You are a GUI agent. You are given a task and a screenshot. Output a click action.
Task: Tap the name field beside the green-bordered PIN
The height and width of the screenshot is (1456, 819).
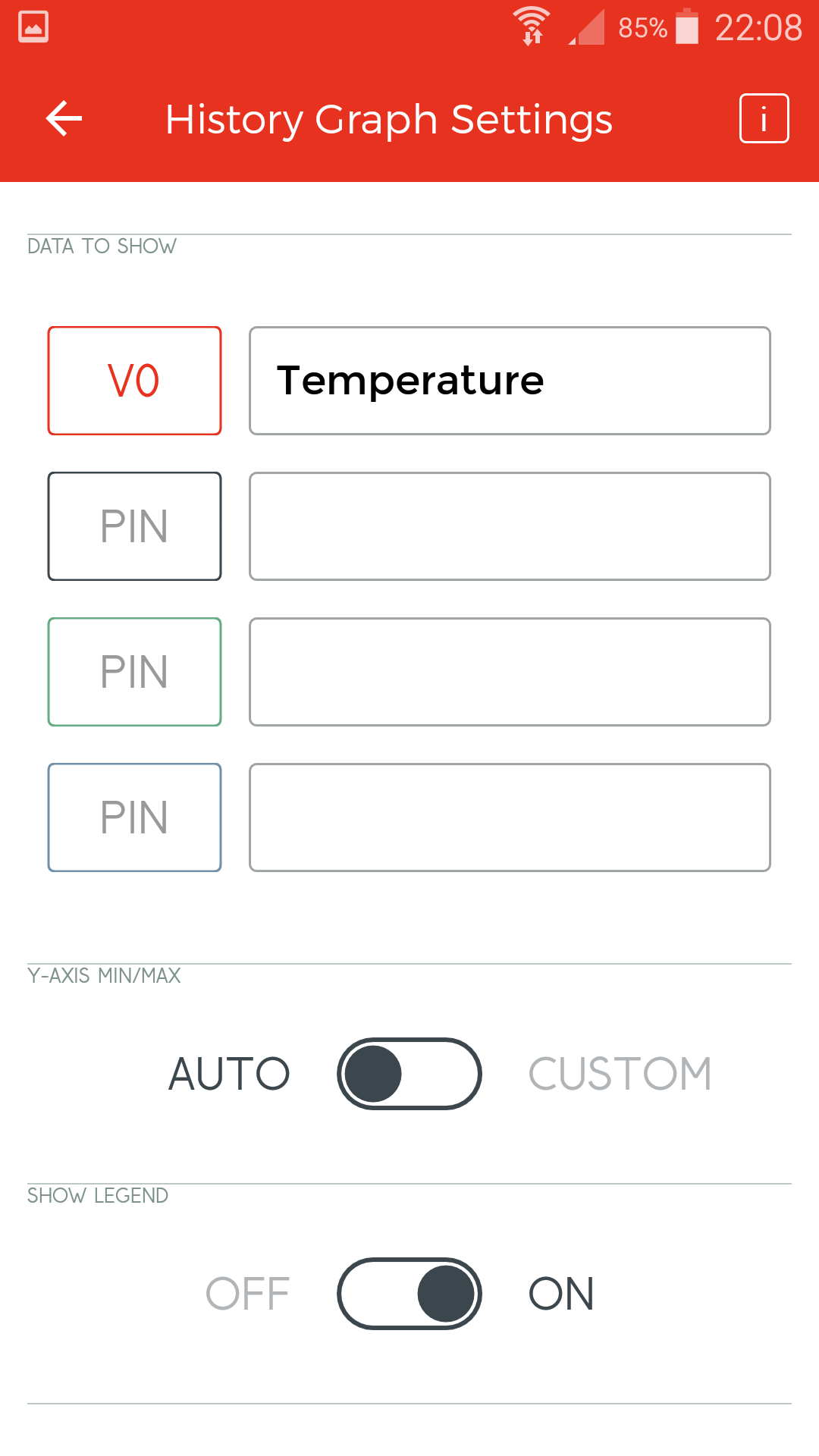pos(510,672)
